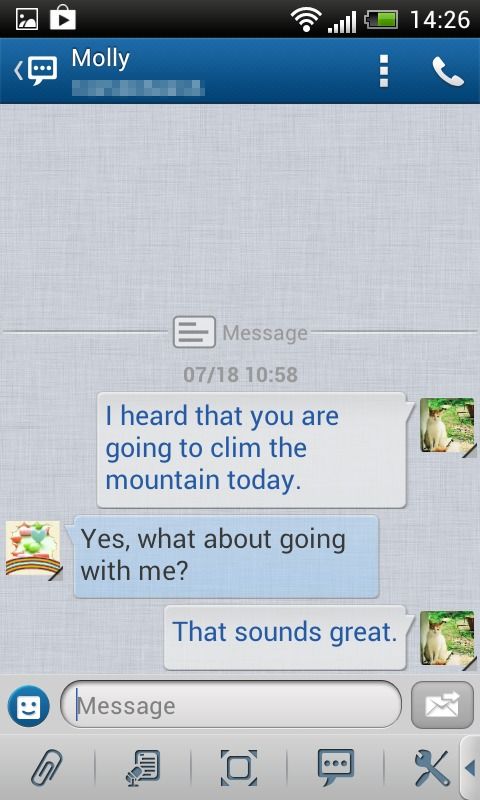Open Molly's avatar beside her reply

point(34,549)
